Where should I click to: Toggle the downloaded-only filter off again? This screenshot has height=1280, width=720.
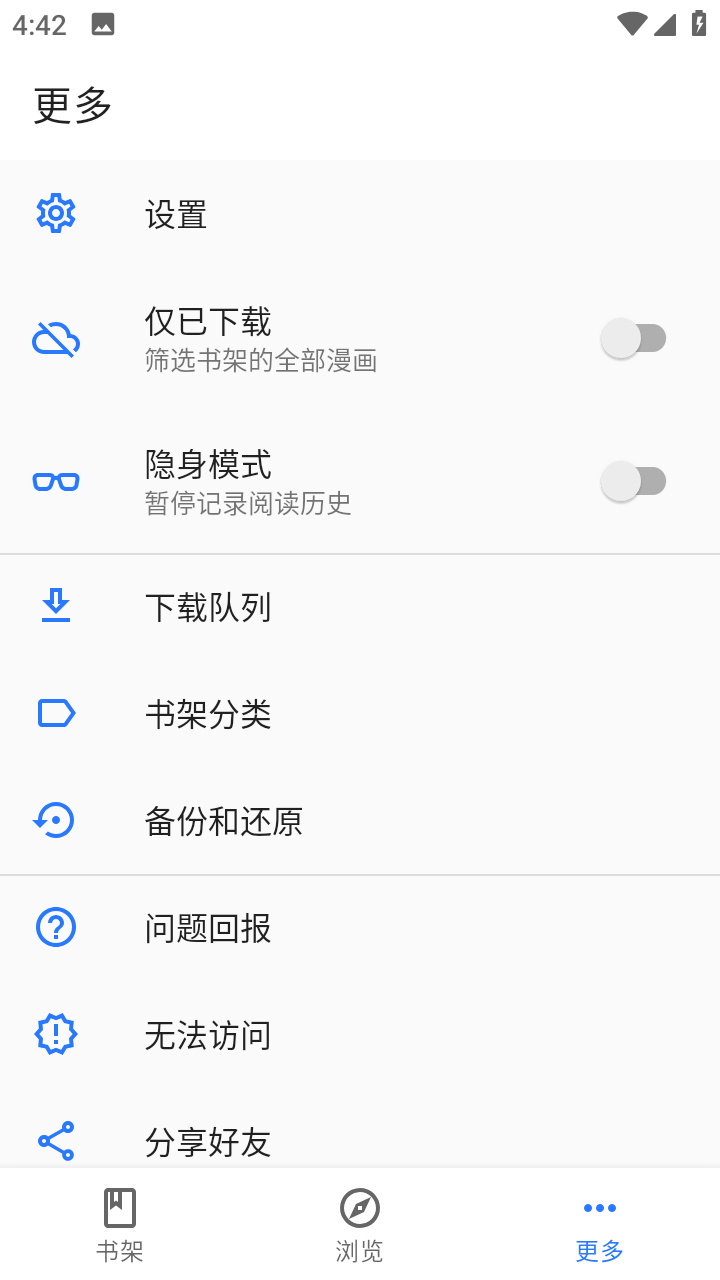coord(634,338)
